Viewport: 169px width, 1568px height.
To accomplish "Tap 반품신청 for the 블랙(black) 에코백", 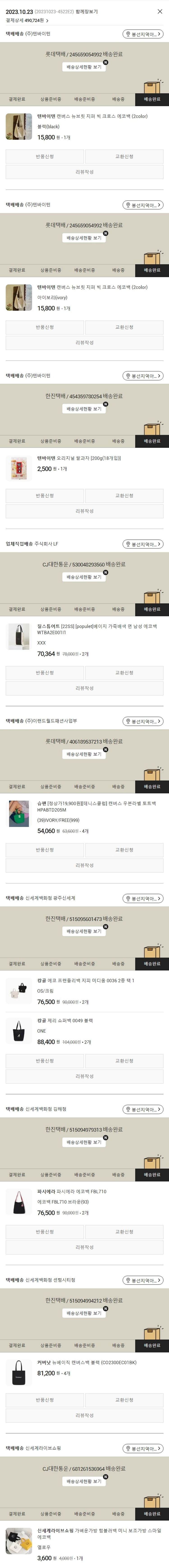I will click(45, 156).
